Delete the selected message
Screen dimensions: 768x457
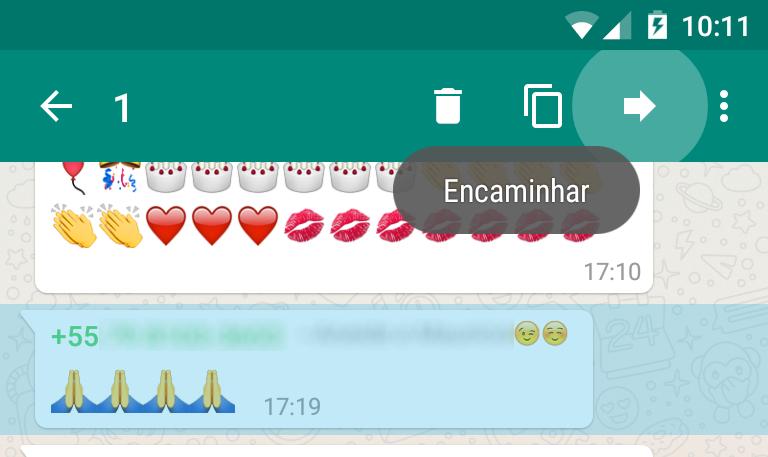(x=447, y=106)
